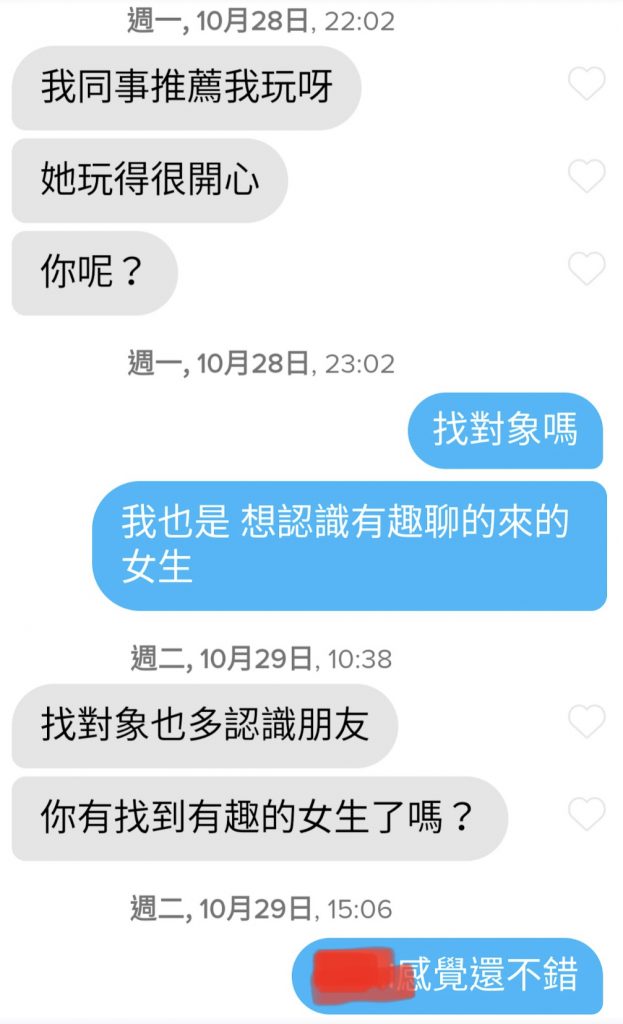Like the message 我同事推薦我玩呀
The width and height of the screenshot is (623, 1024).
(x=587, y=85)
